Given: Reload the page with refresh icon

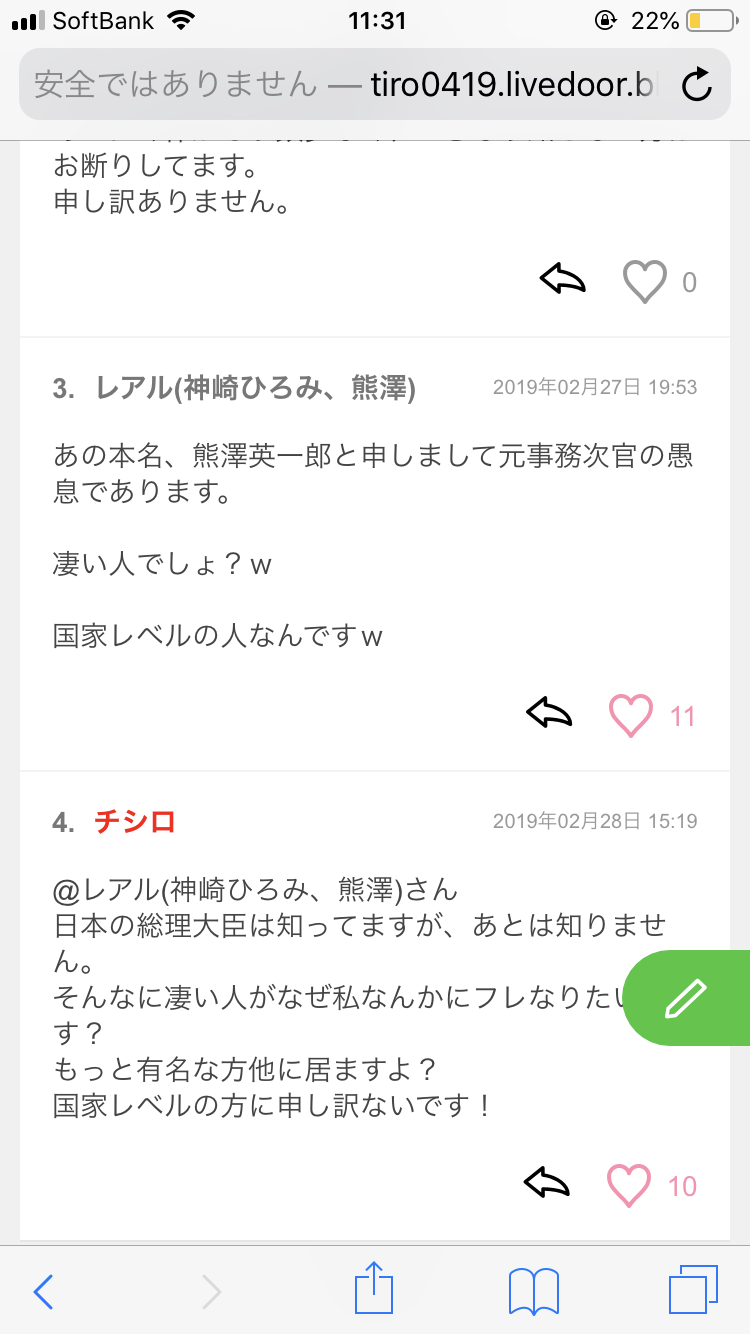Looking at the screenshot, I should pos(696,85).
